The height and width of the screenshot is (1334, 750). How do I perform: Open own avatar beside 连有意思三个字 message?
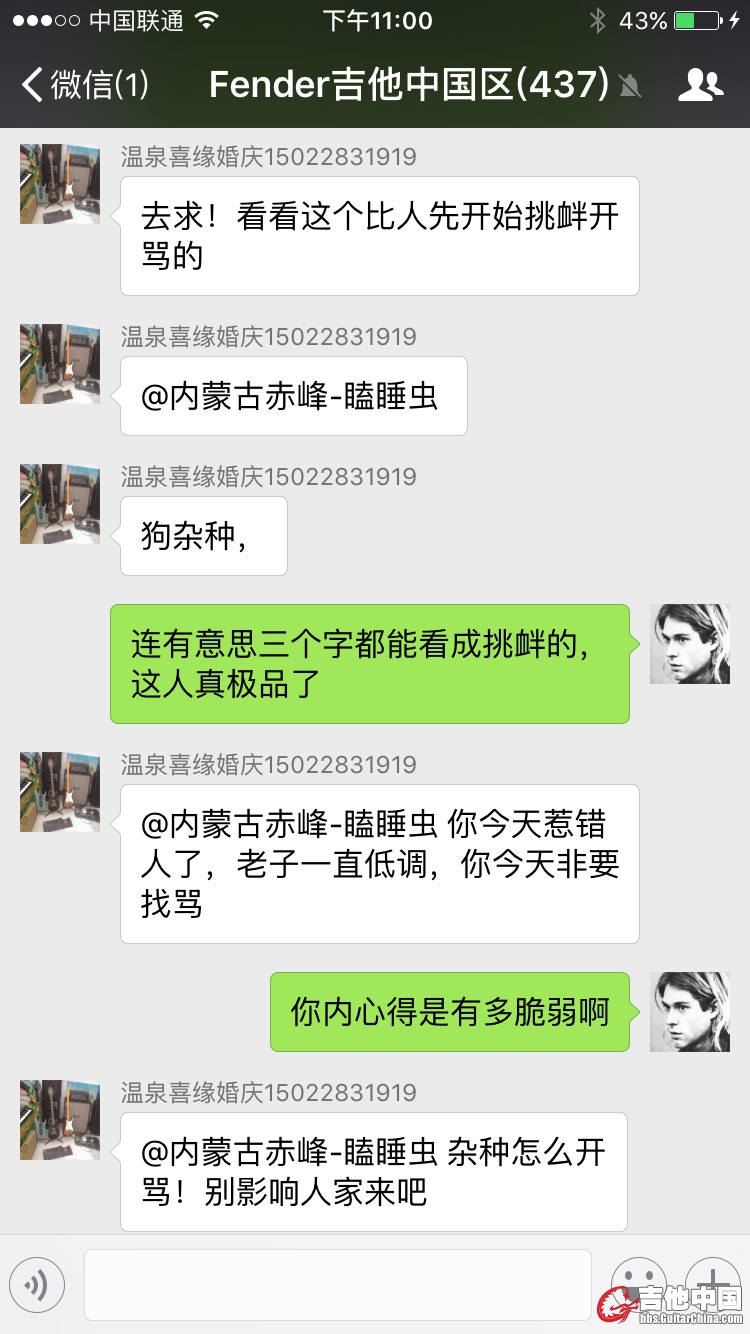tap(690, 644)
